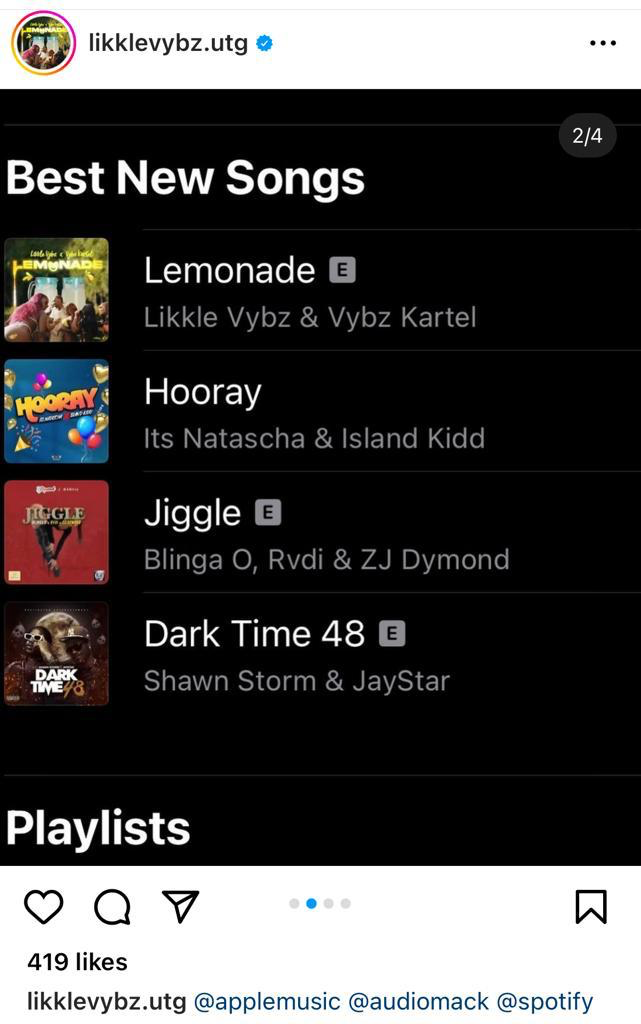
Task: Share this post via paper plane
Action: click(181, 905)
